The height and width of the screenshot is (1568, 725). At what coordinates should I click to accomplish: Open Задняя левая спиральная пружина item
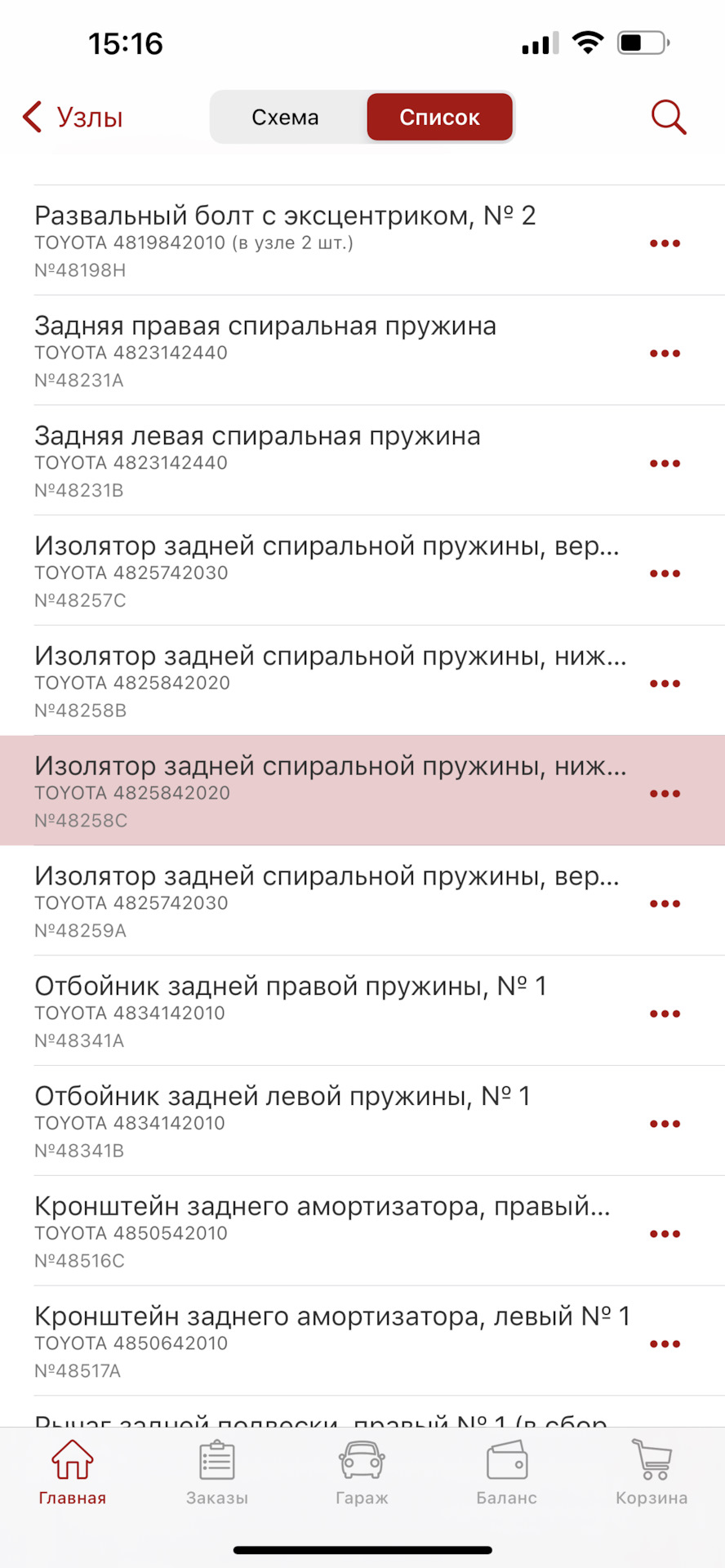[x=327, y=461]
